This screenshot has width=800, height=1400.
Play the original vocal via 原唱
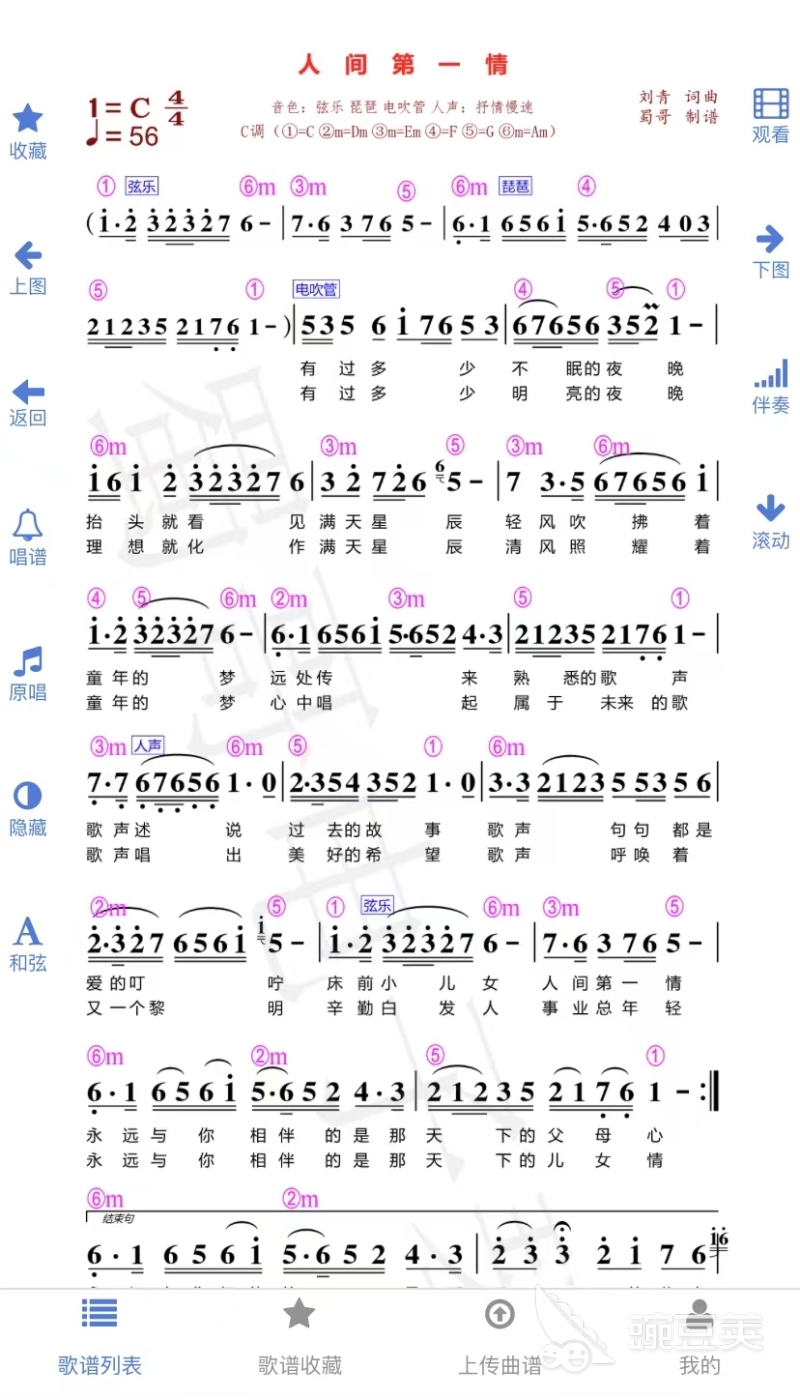click(28, 674)
